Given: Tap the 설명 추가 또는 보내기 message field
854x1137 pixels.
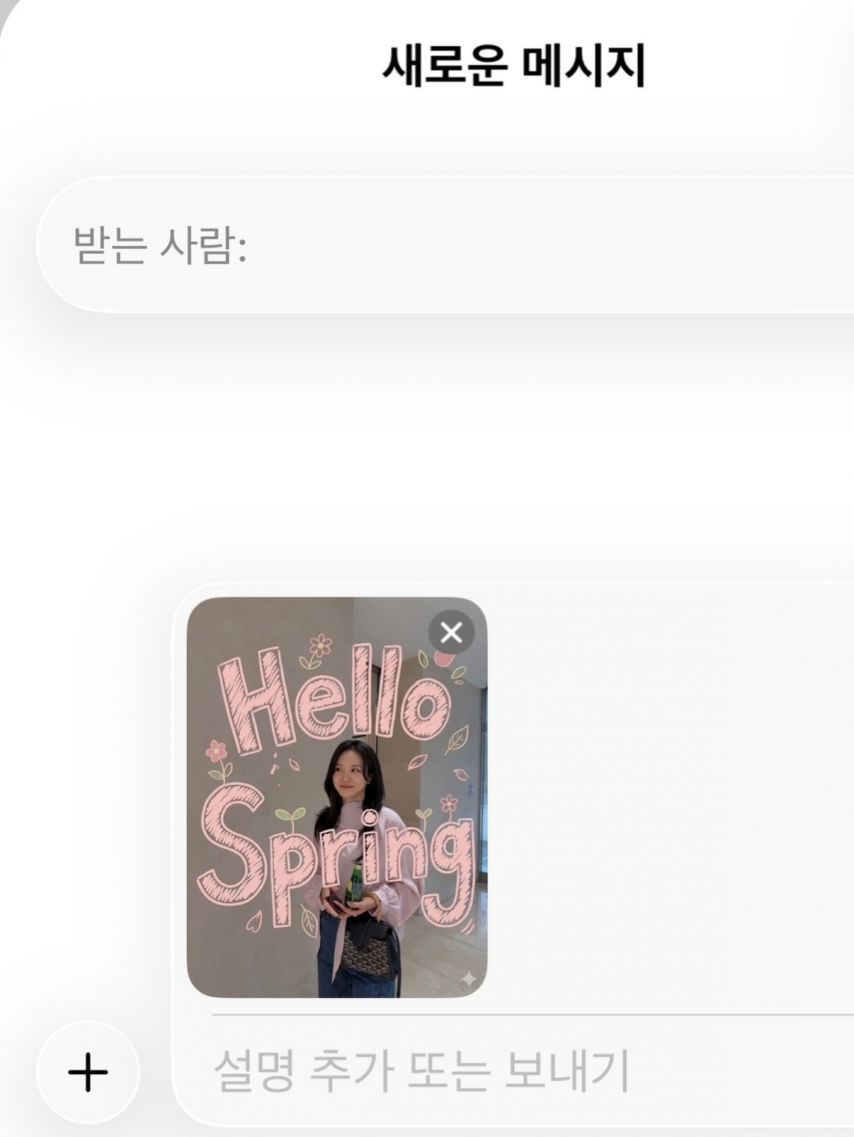Looking at the screenshot, I should point(500,1072).
